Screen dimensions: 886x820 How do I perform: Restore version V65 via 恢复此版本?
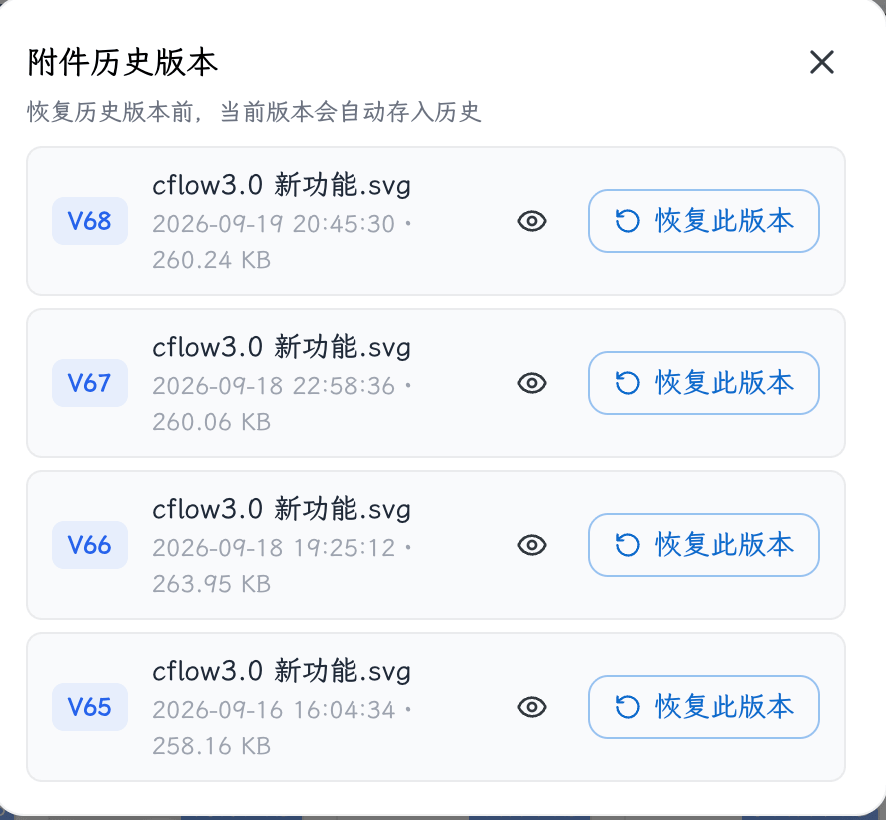[x=703, y=707]
